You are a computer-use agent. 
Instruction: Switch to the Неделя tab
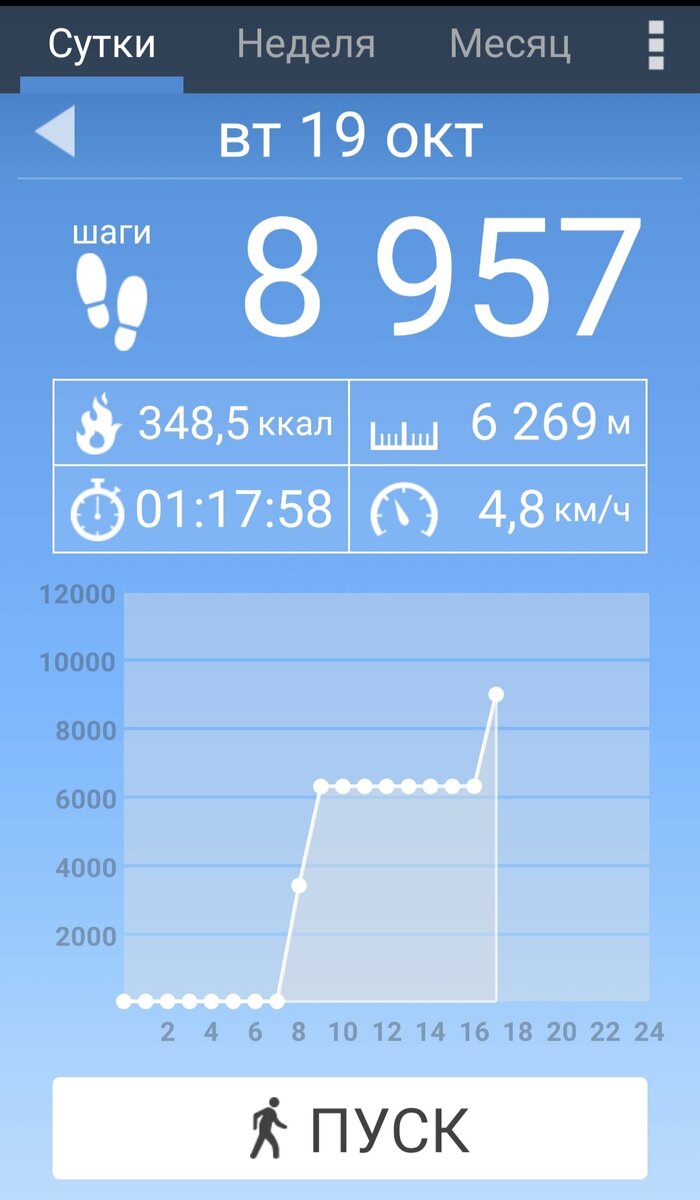pos(306,45)
